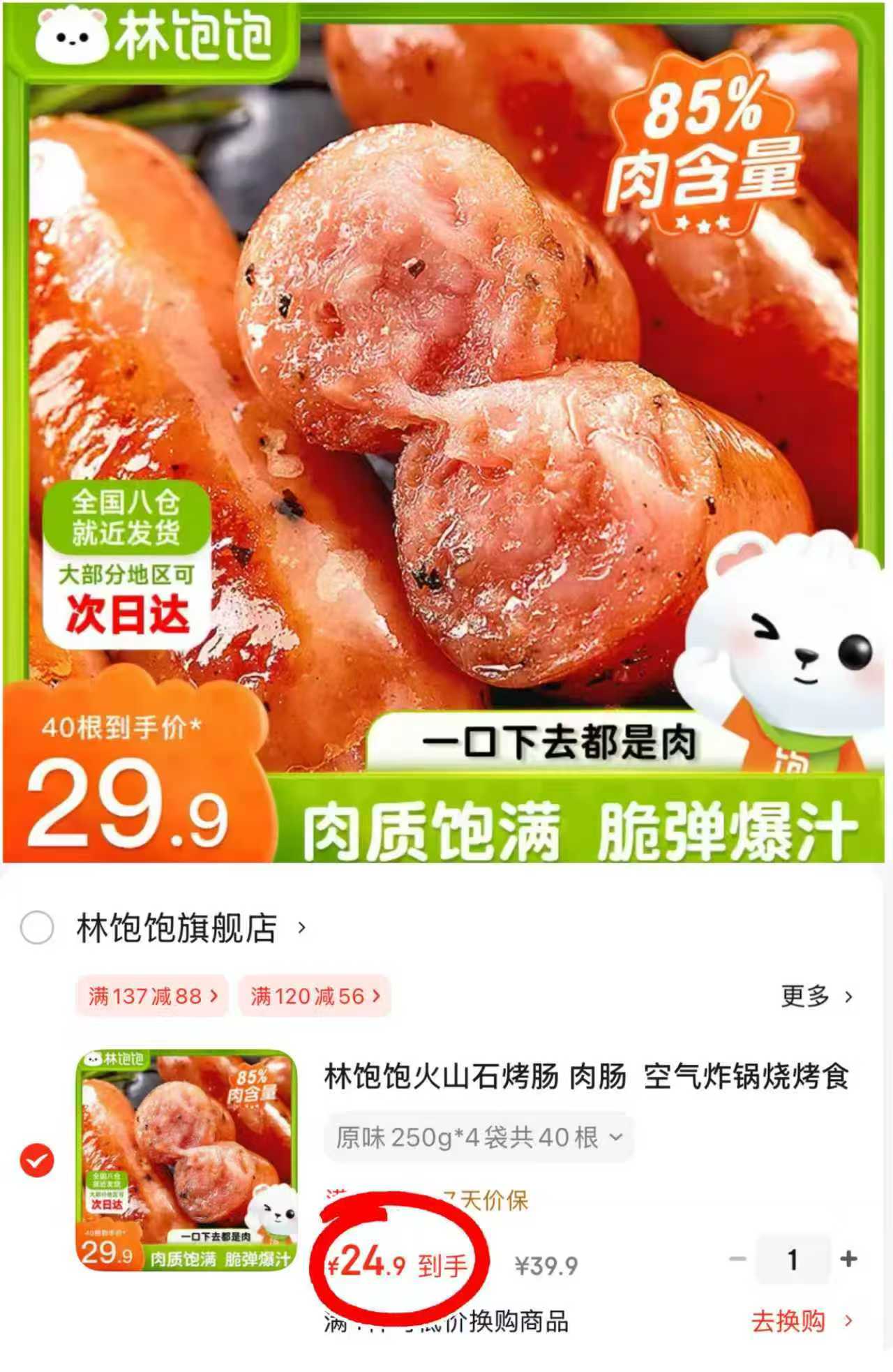The image size is (893, 1372).
Task: Click the 全国八仓就近发货 badge
Action: (129, 518)
